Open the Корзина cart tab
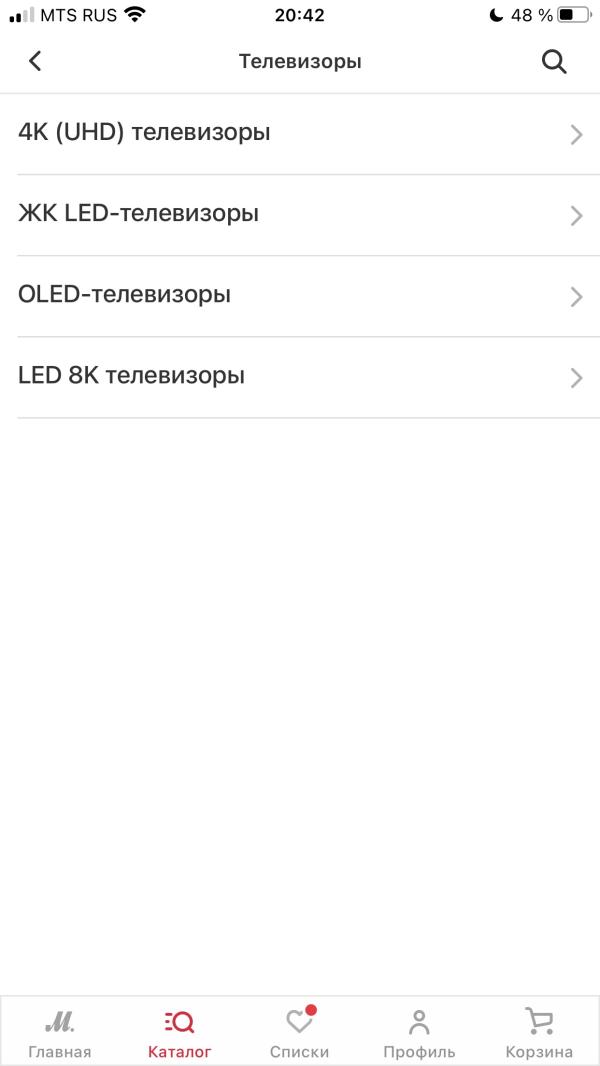 tap(539, 1032)
